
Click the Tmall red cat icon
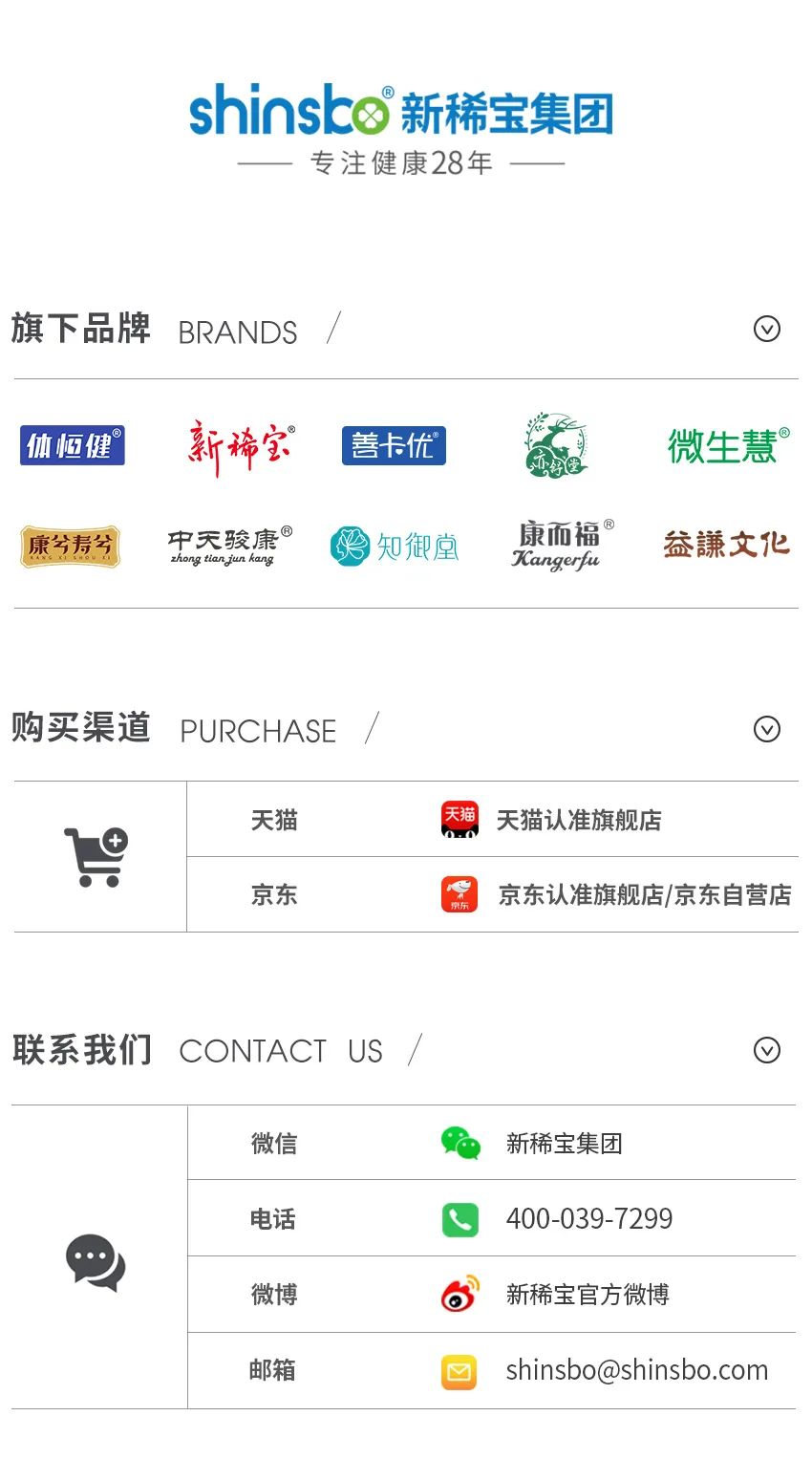pos(459,820)
